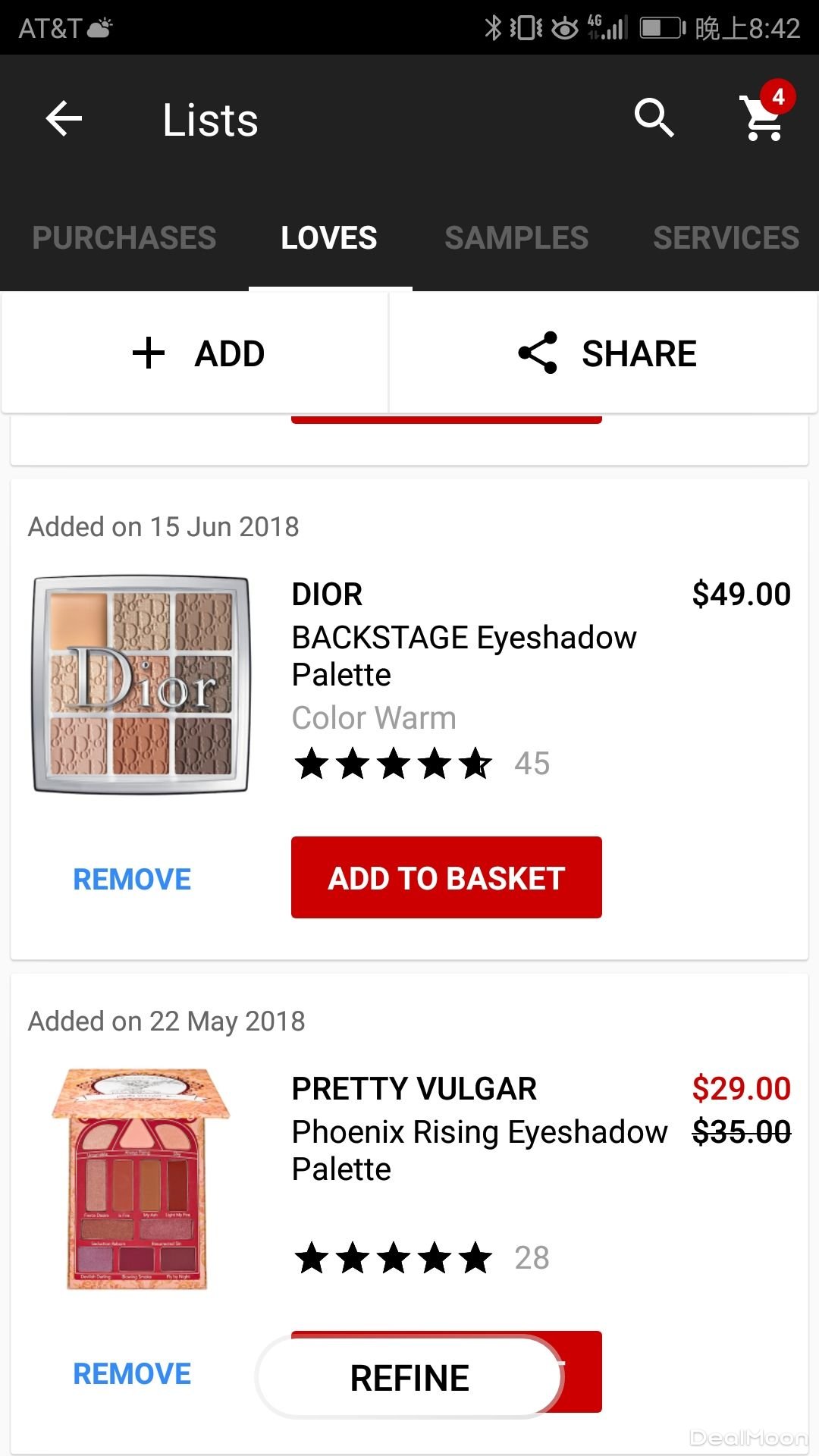Remove the Dior palette from Loves
This screenshot has width=819, height=1456.
[x=132, y=880]
